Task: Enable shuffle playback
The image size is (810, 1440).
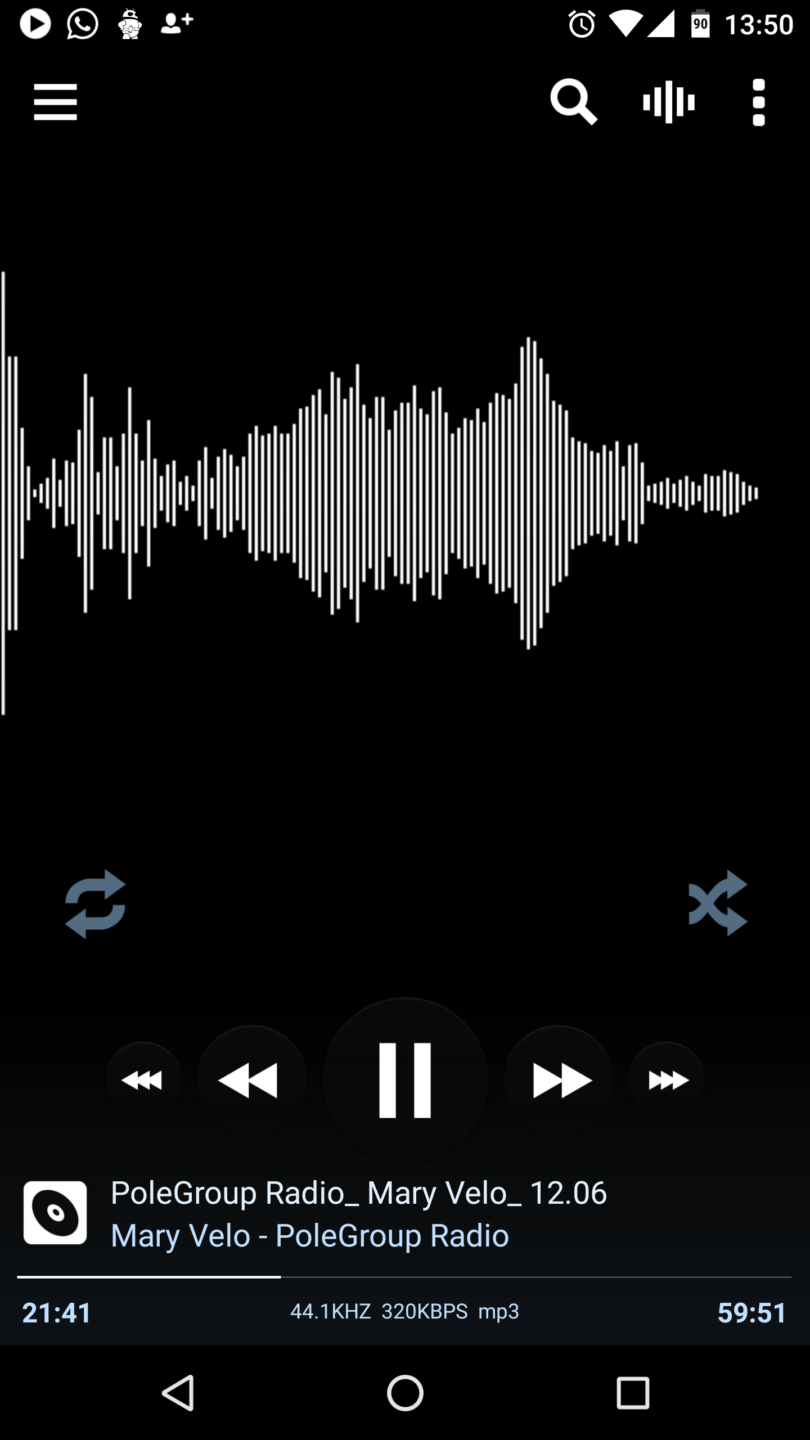Action: click(718, 902)
